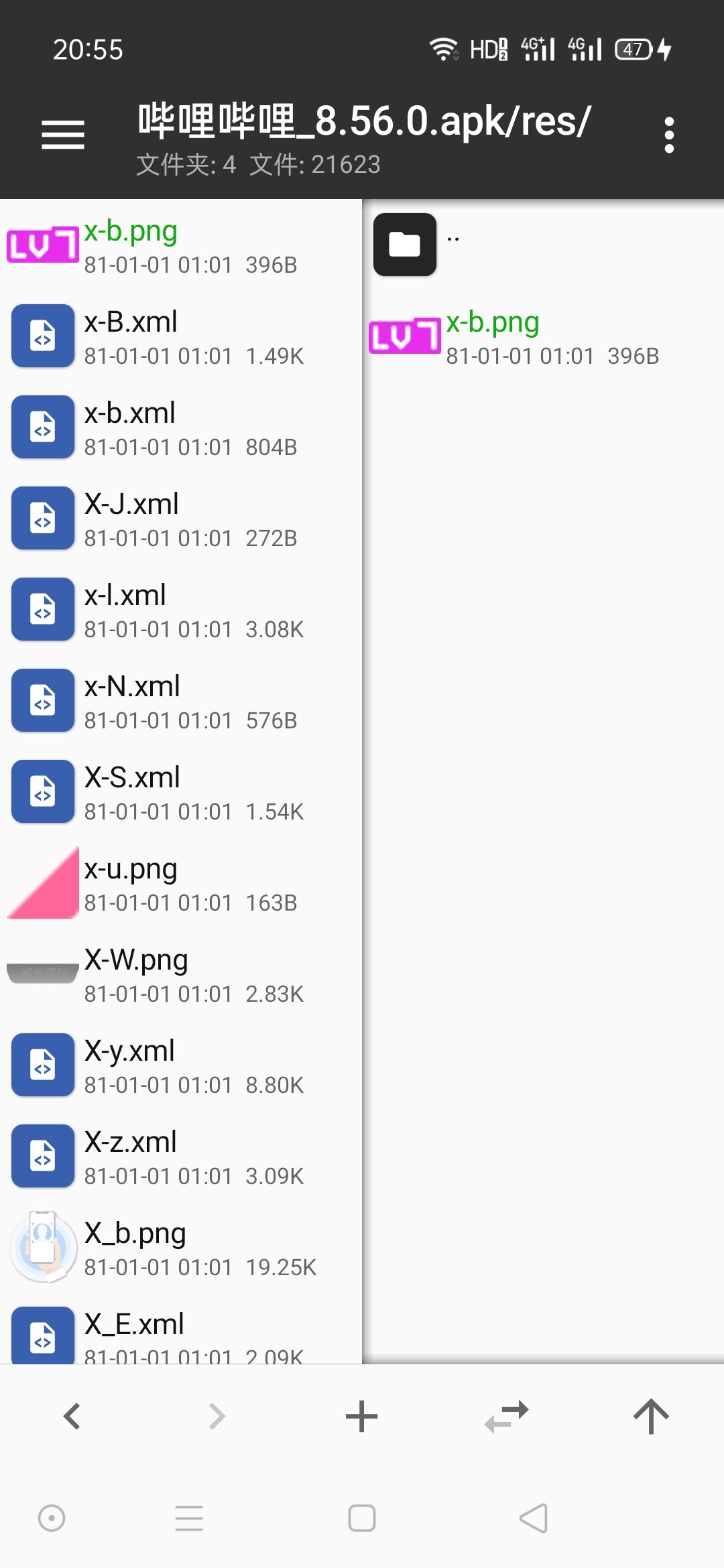
Task: Go back with the left chevron toolbar button
Action: (x=72, y=1417)
